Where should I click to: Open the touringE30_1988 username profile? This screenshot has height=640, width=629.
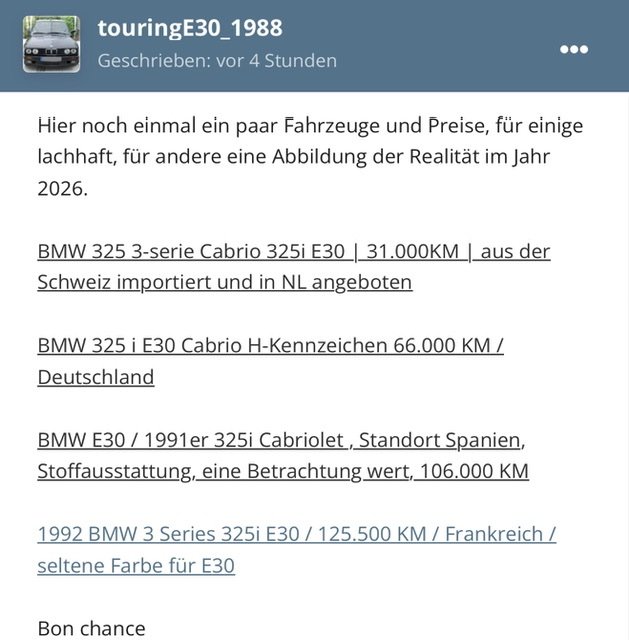pyautogui.click(x=190, y=28)
